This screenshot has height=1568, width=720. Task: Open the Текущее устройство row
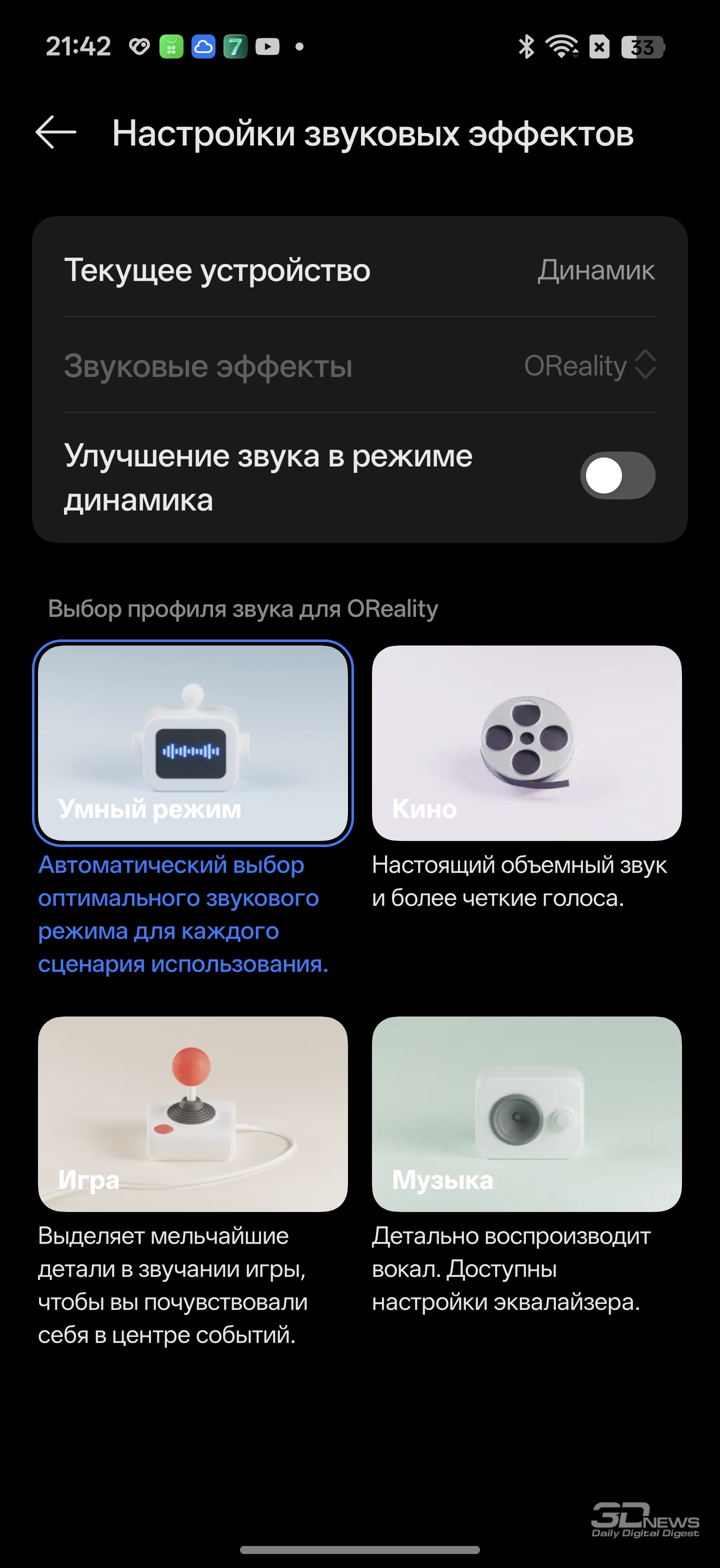(359, 269)
